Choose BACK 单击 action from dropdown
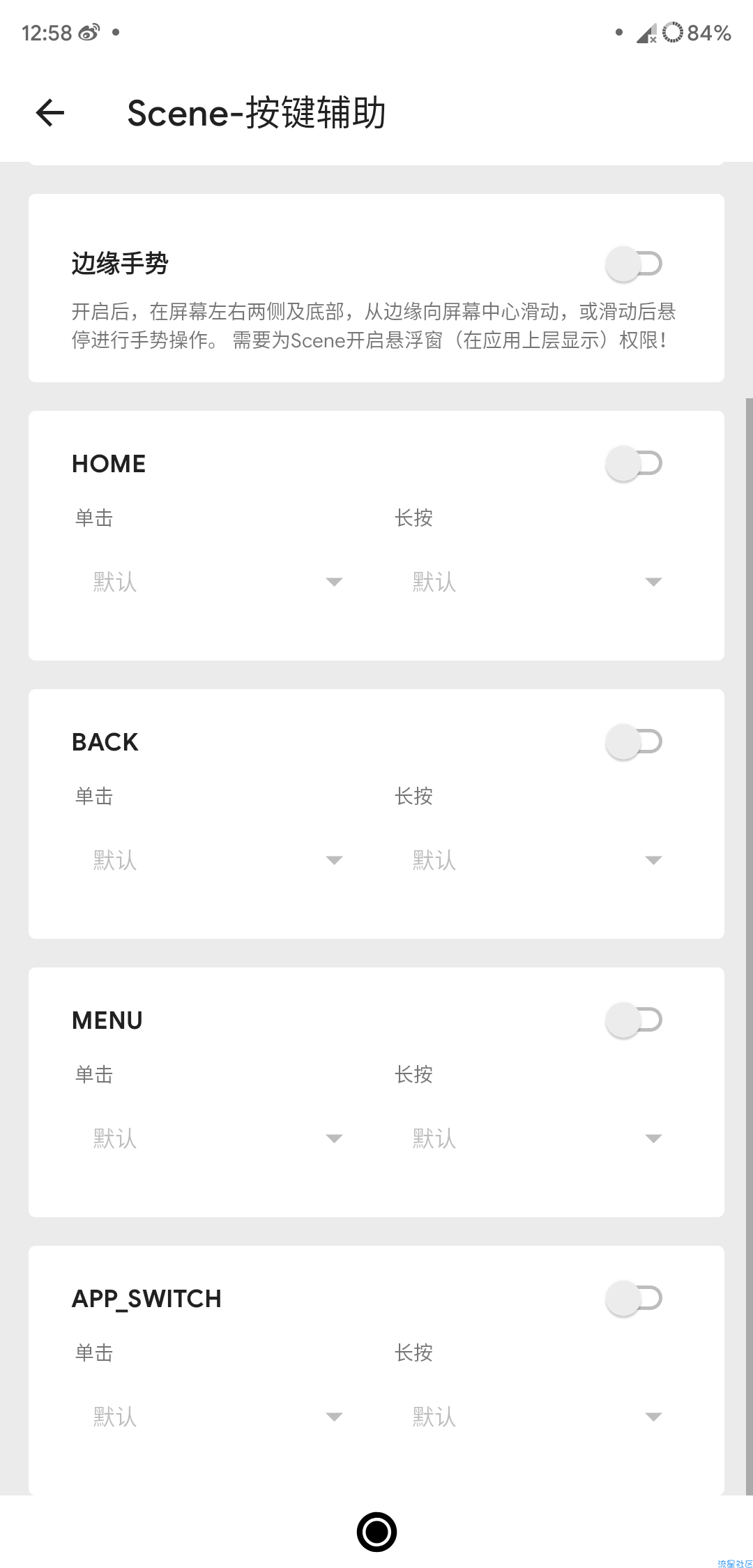Viewport: 753px width, 1568px height. tap(218, 860)
